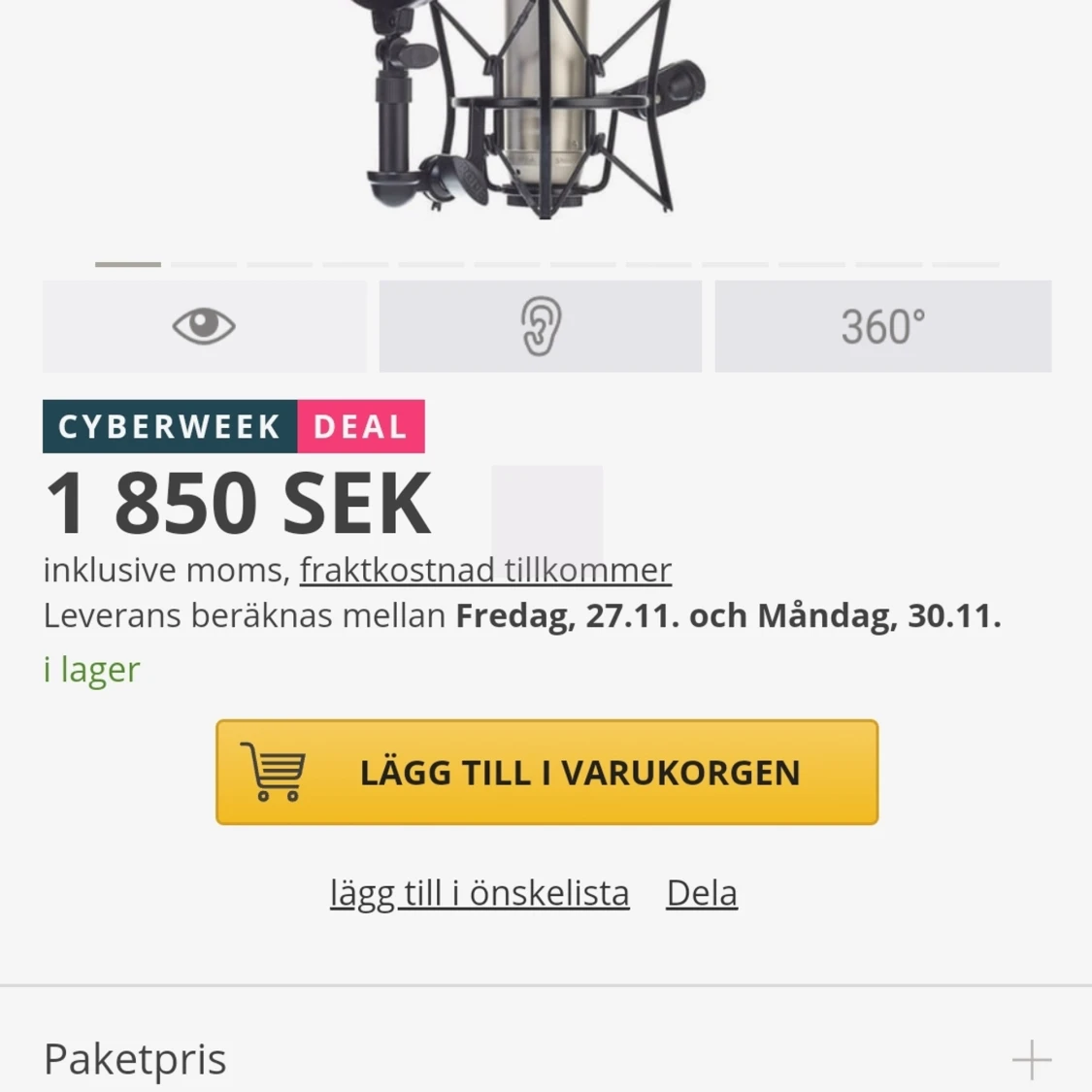Select lägg till i önskelista
The width and height of the screenshot is (1092, 1092).
click(x=480, y=893)
